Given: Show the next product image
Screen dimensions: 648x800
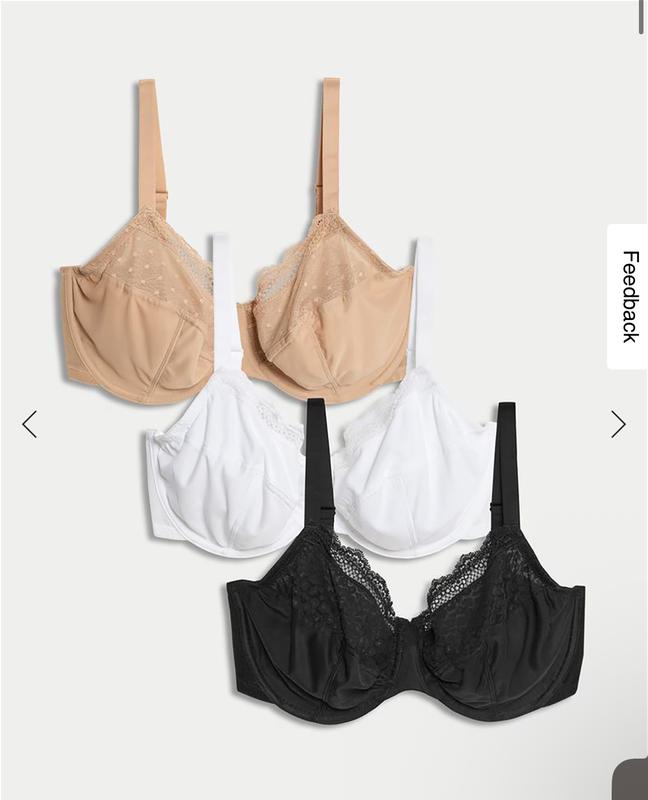Looking at the screenshot, I should (618, 424).
